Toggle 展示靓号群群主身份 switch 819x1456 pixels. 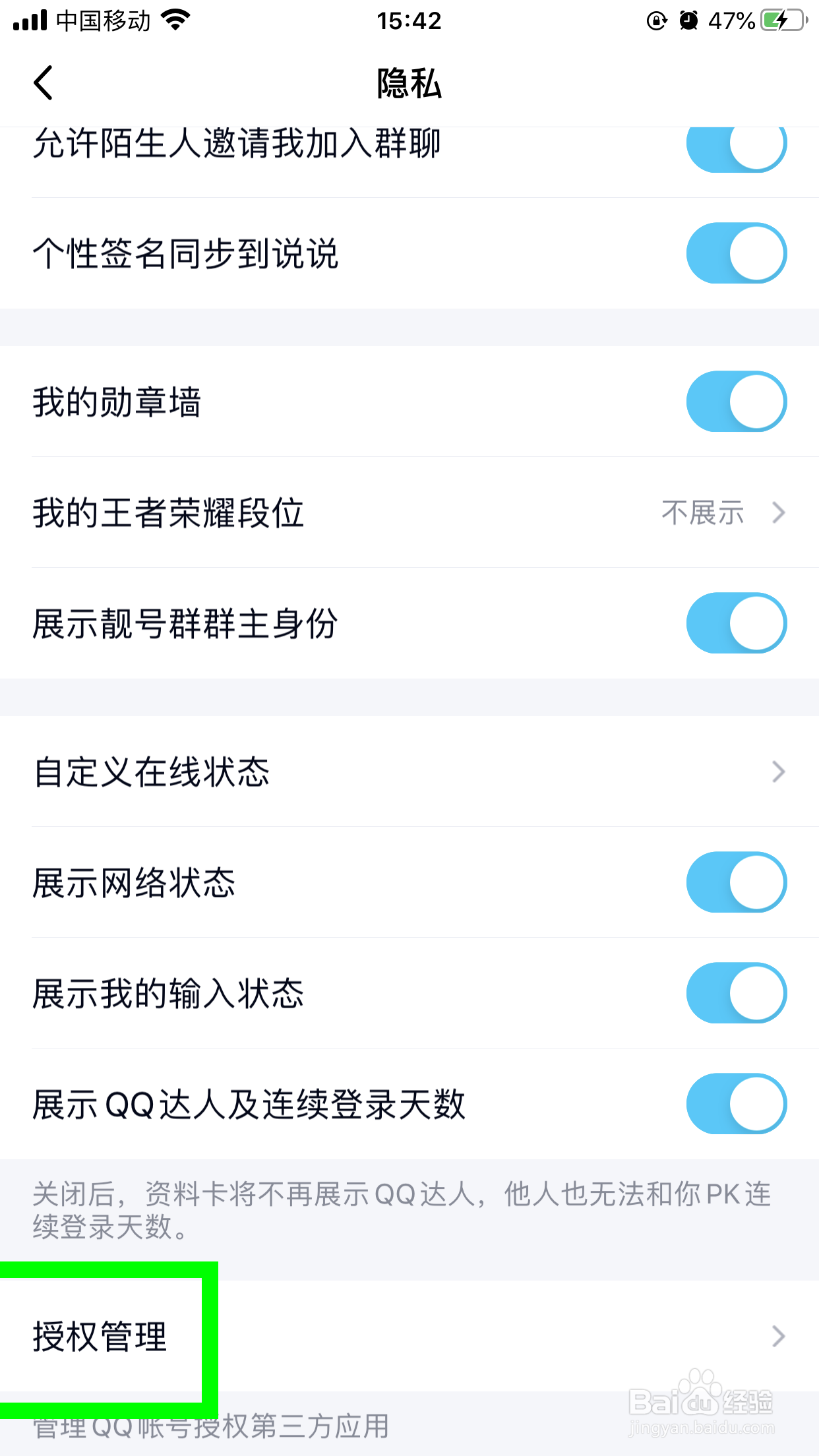point(736,623)
